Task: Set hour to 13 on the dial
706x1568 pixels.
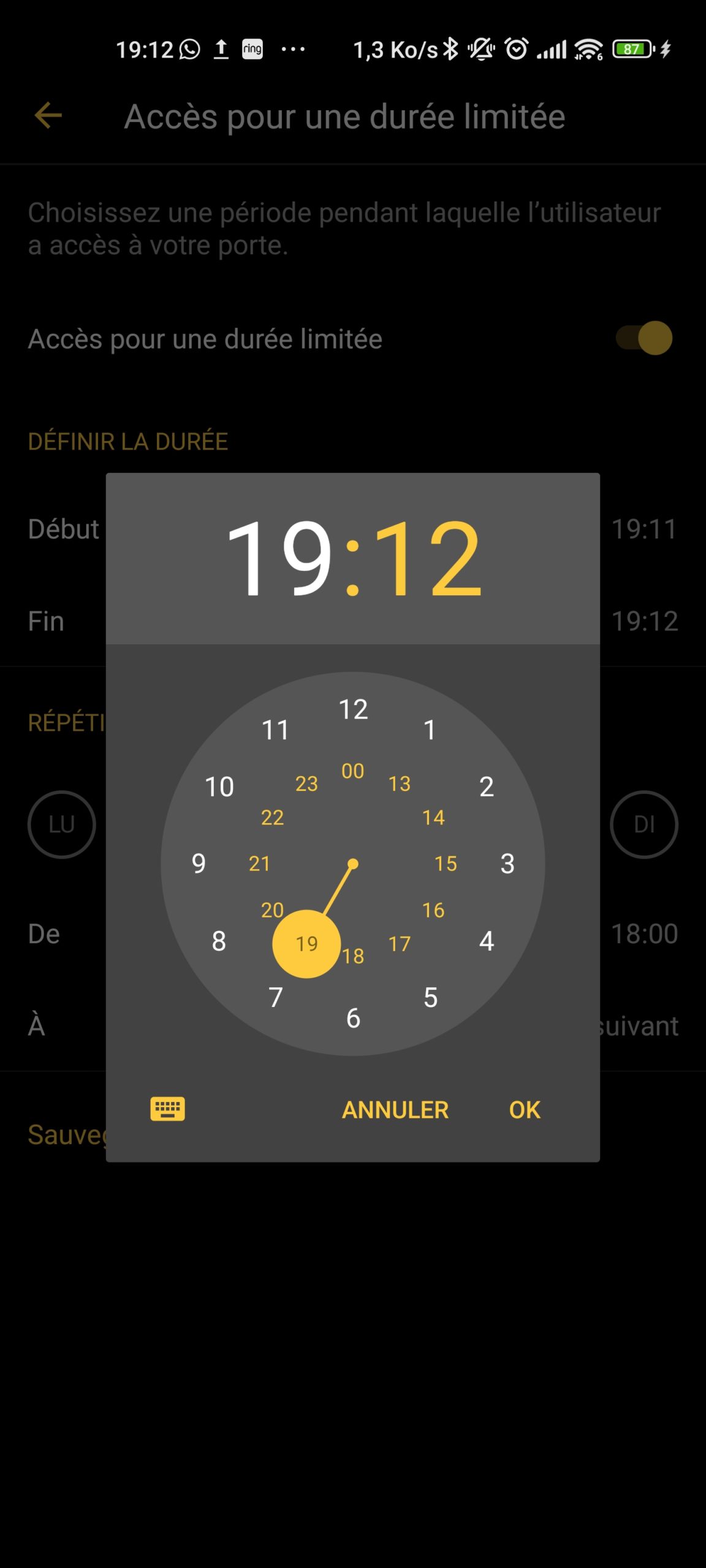Action: tap(399, 783)
